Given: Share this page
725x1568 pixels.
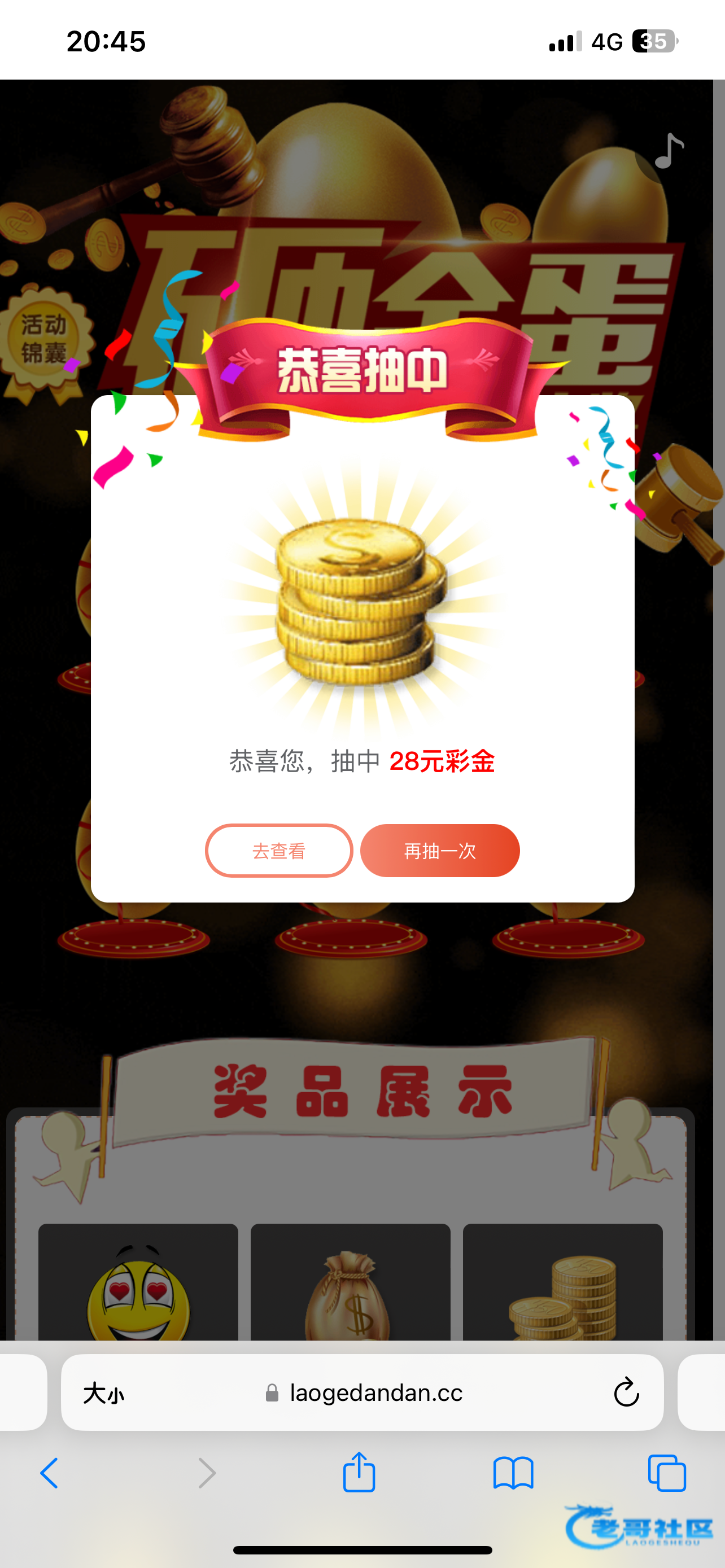Looking at the screenshot, I should click(x=359, y=1473).
